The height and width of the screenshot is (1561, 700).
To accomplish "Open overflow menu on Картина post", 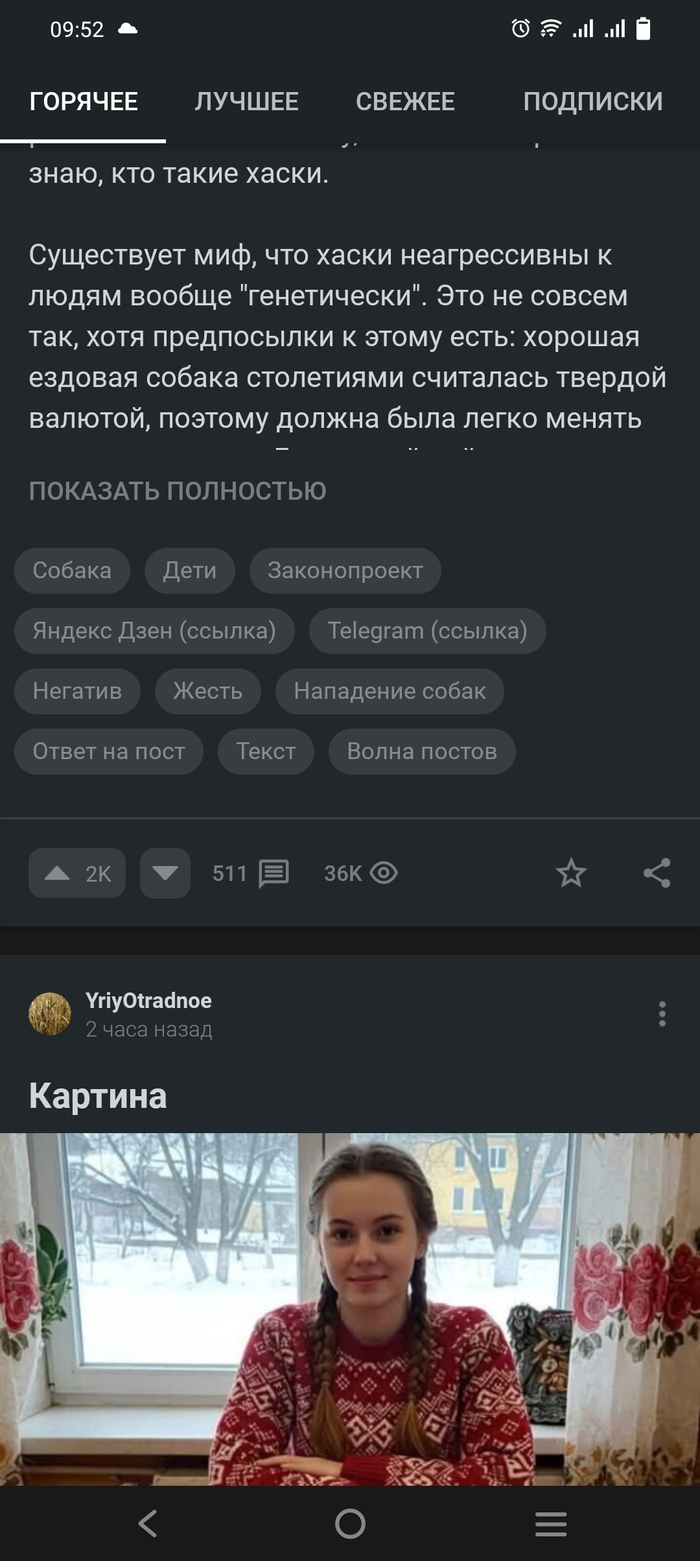I will 661,1014.
